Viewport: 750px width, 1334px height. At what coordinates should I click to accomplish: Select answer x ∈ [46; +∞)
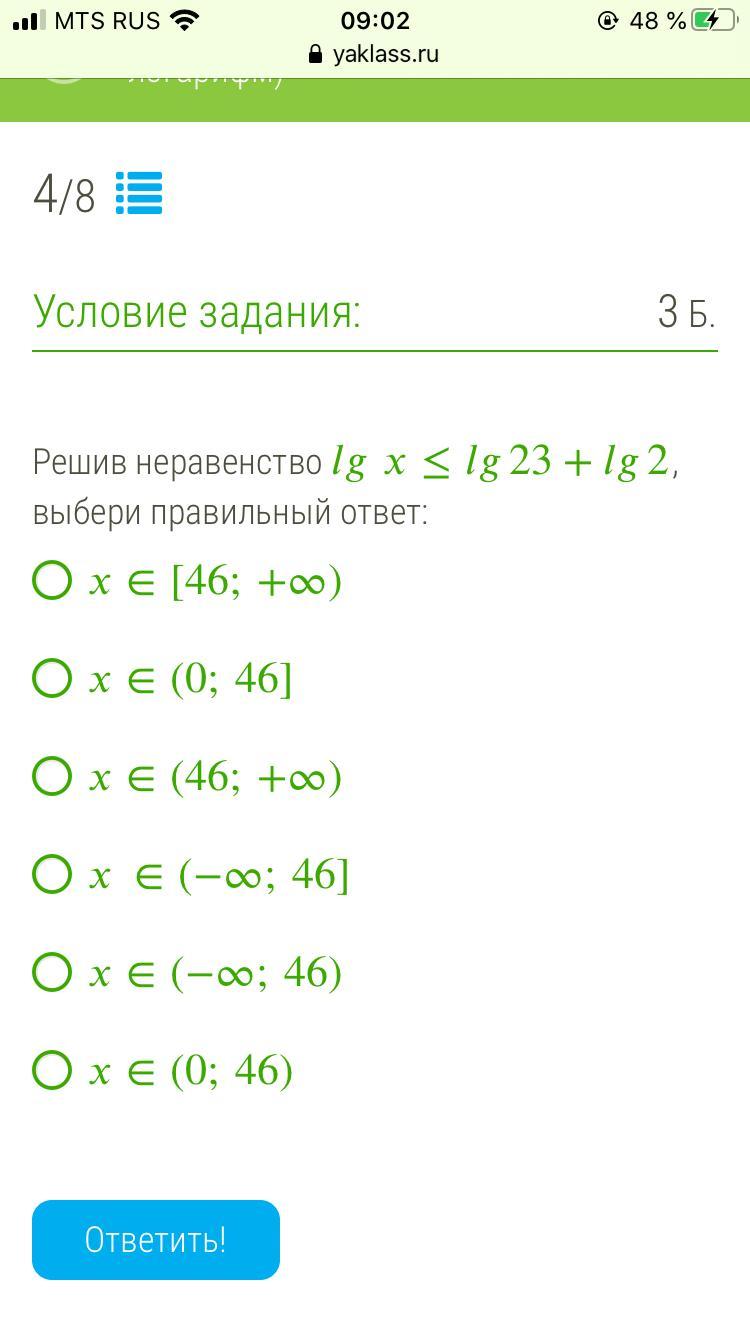tap(188, 581)
